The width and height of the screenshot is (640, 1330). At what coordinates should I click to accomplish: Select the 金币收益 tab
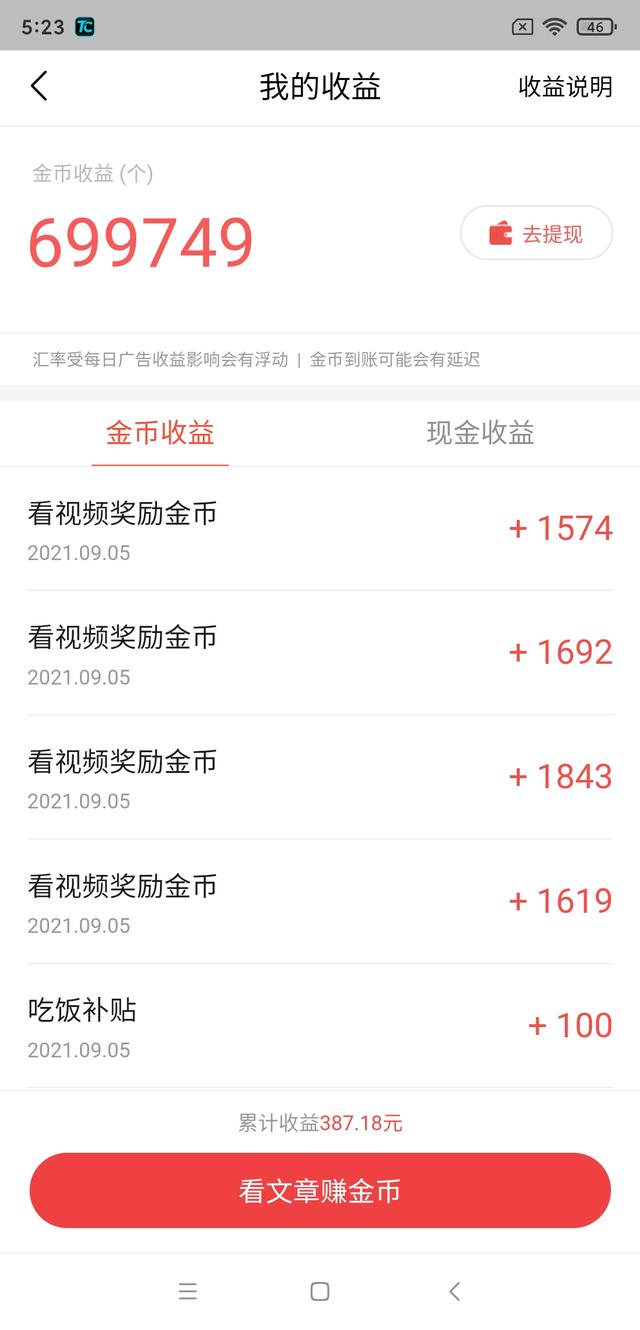160,433
